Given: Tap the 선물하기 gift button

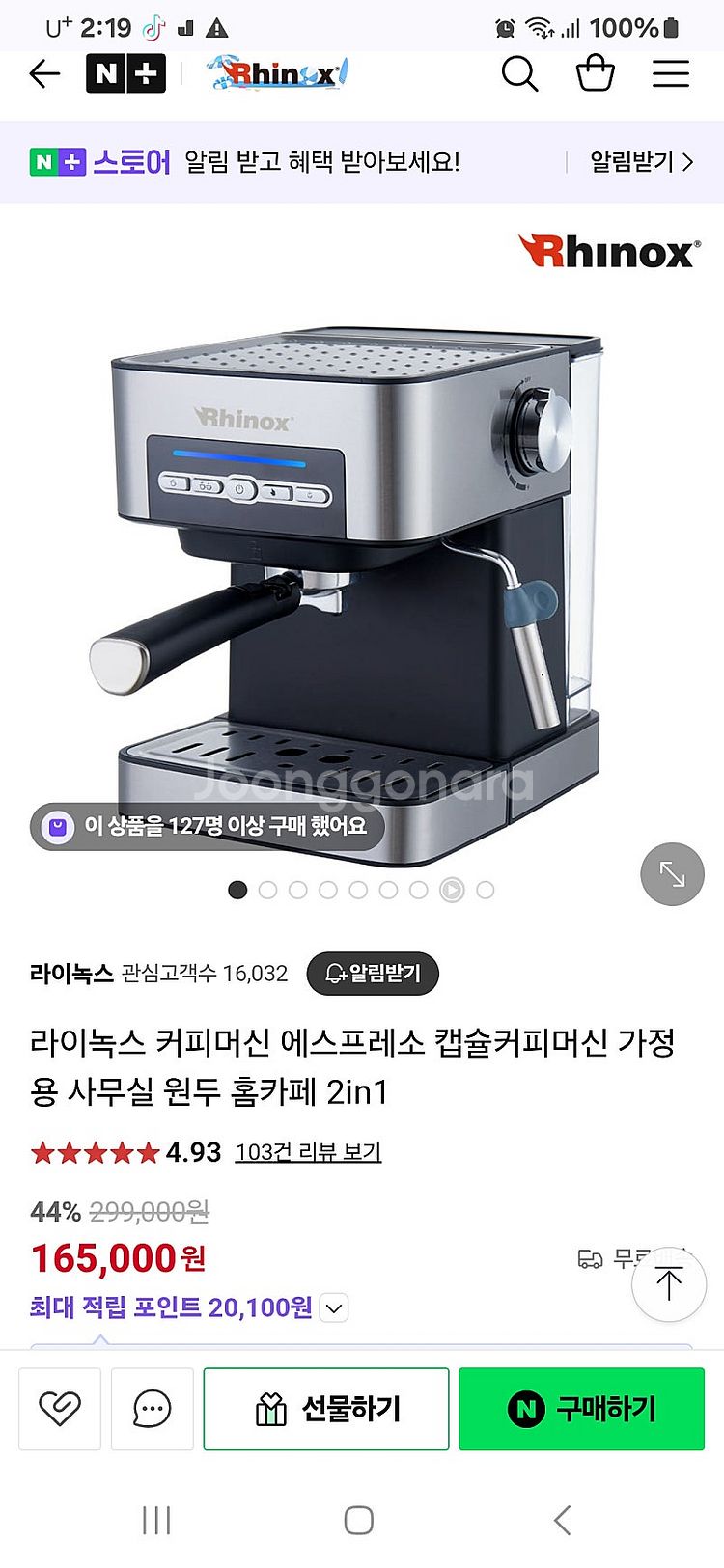Looking at the screenshot, I should 328,1408.
